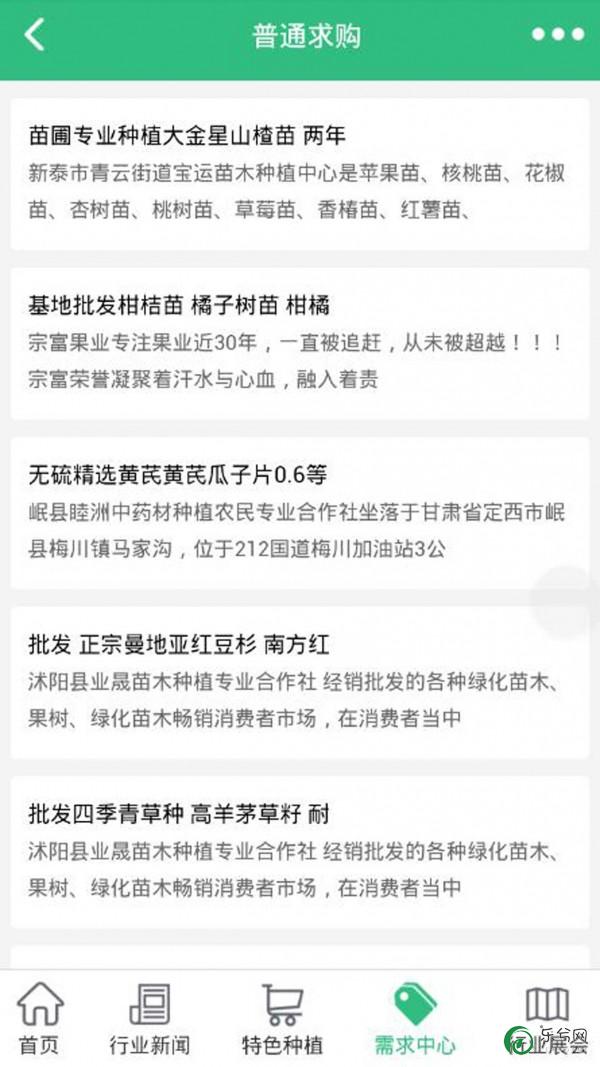Switch to the 特色种植 tab
600x1067 pixels.
282,1019
